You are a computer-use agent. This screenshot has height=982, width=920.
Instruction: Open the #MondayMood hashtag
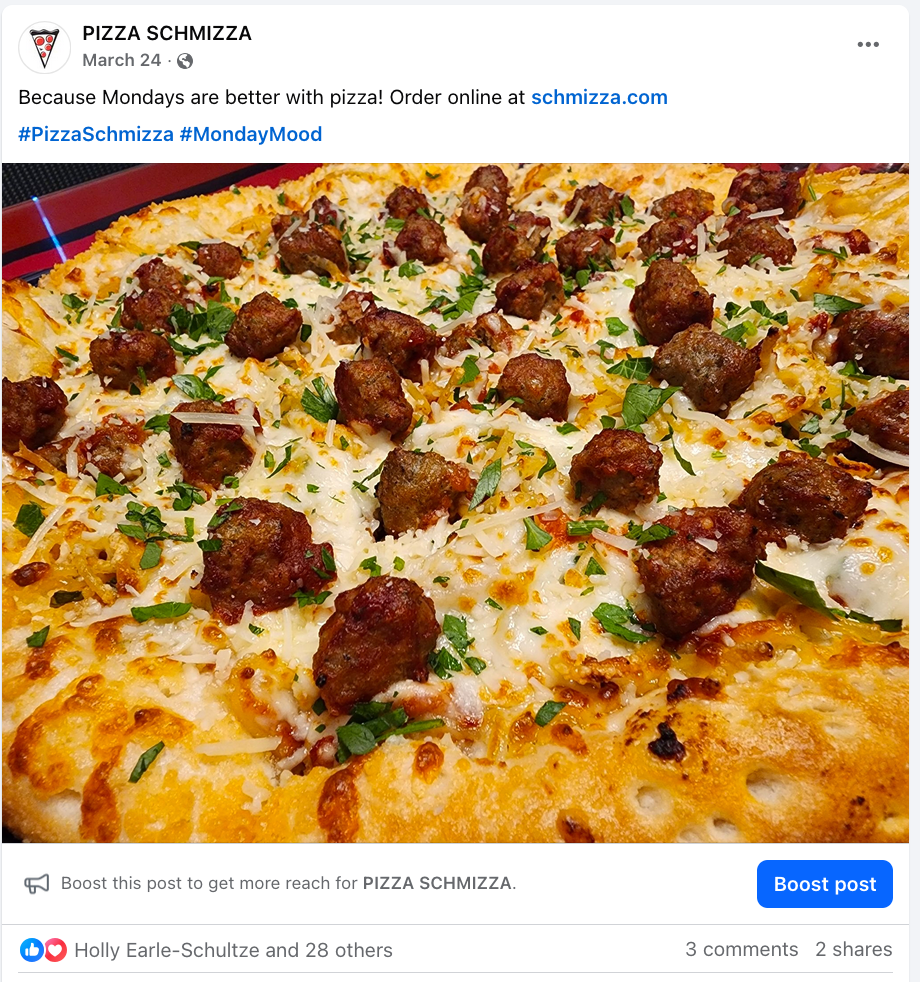click(x=251, y=133)
